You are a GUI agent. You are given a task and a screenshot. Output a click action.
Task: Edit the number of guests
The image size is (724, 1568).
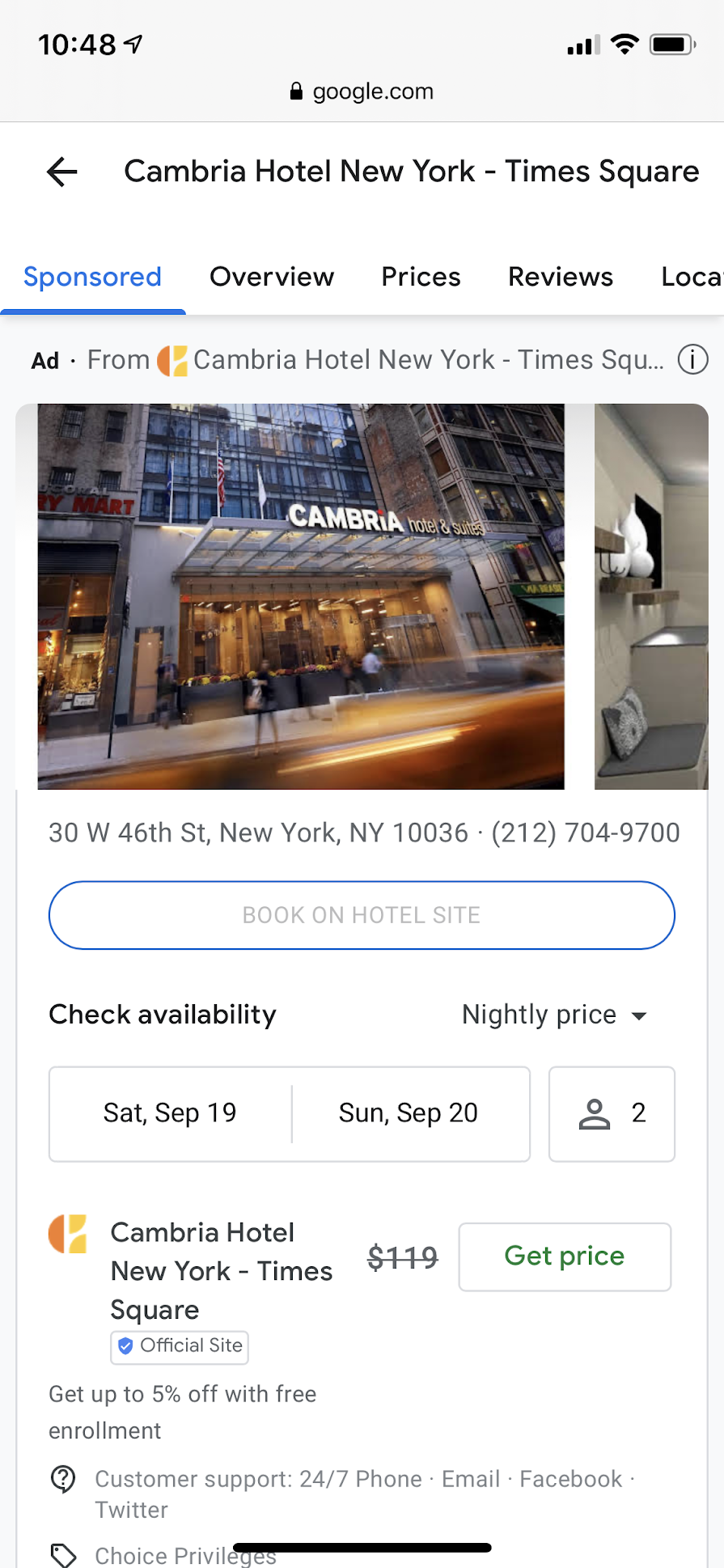(x=612, y=1113)
